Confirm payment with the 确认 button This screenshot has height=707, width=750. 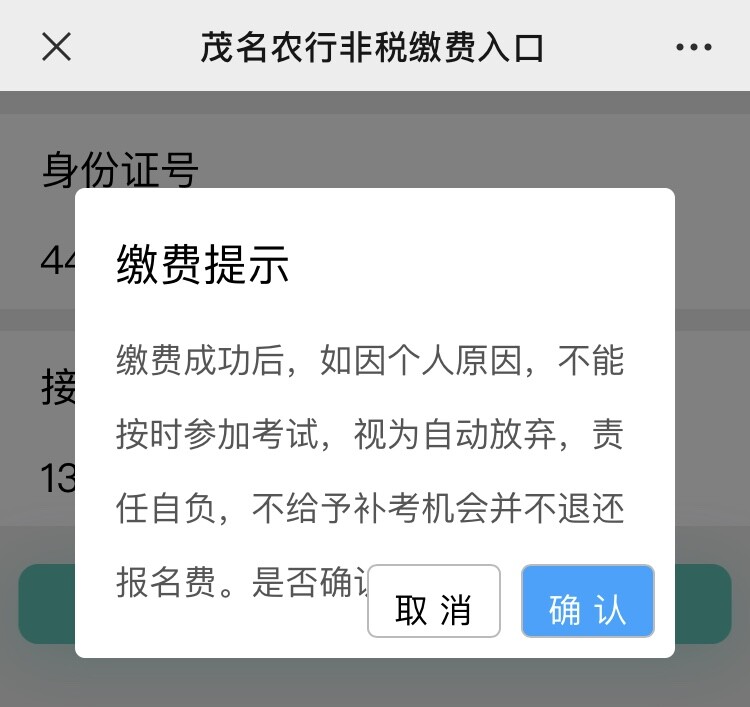[587, 602]
